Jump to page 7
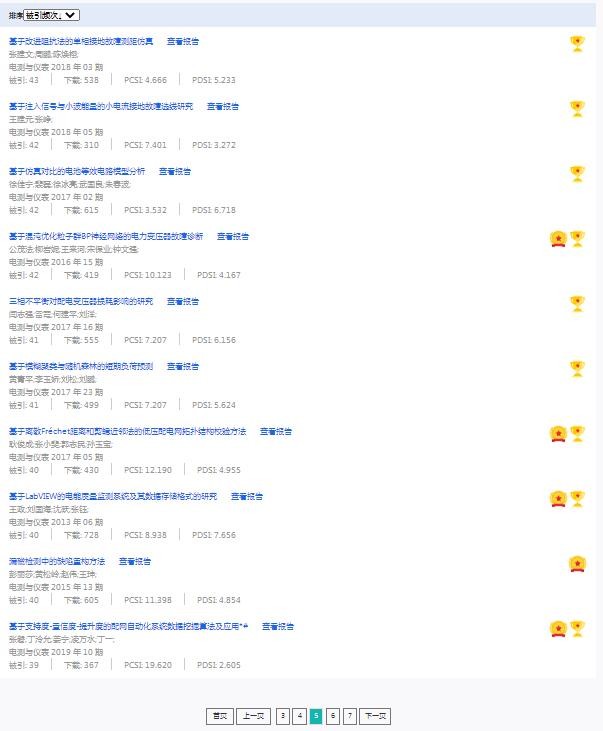603x731 pixels. 349,716
